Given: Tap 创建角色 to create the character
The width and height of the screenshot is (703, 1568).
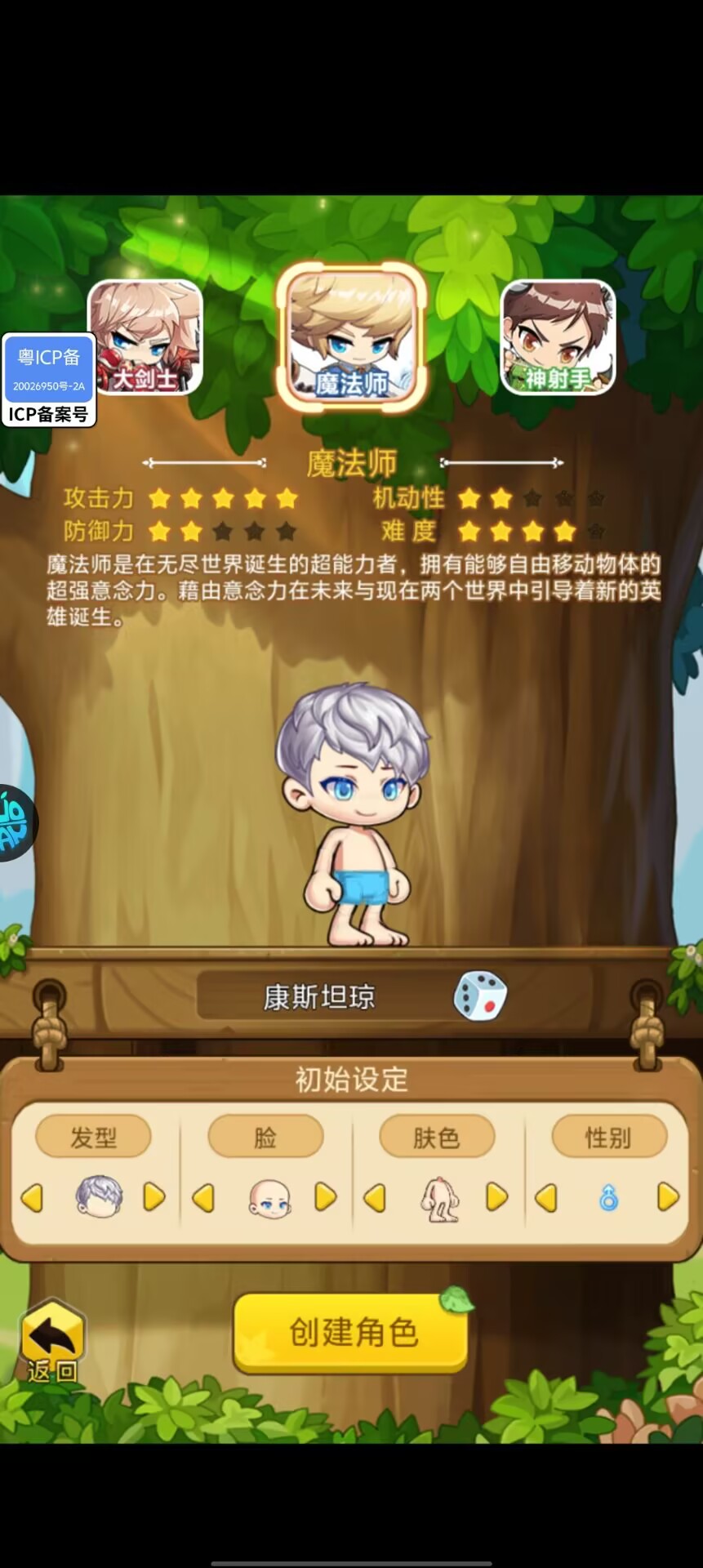Looking at the screenshot, I should [351, 1332].
